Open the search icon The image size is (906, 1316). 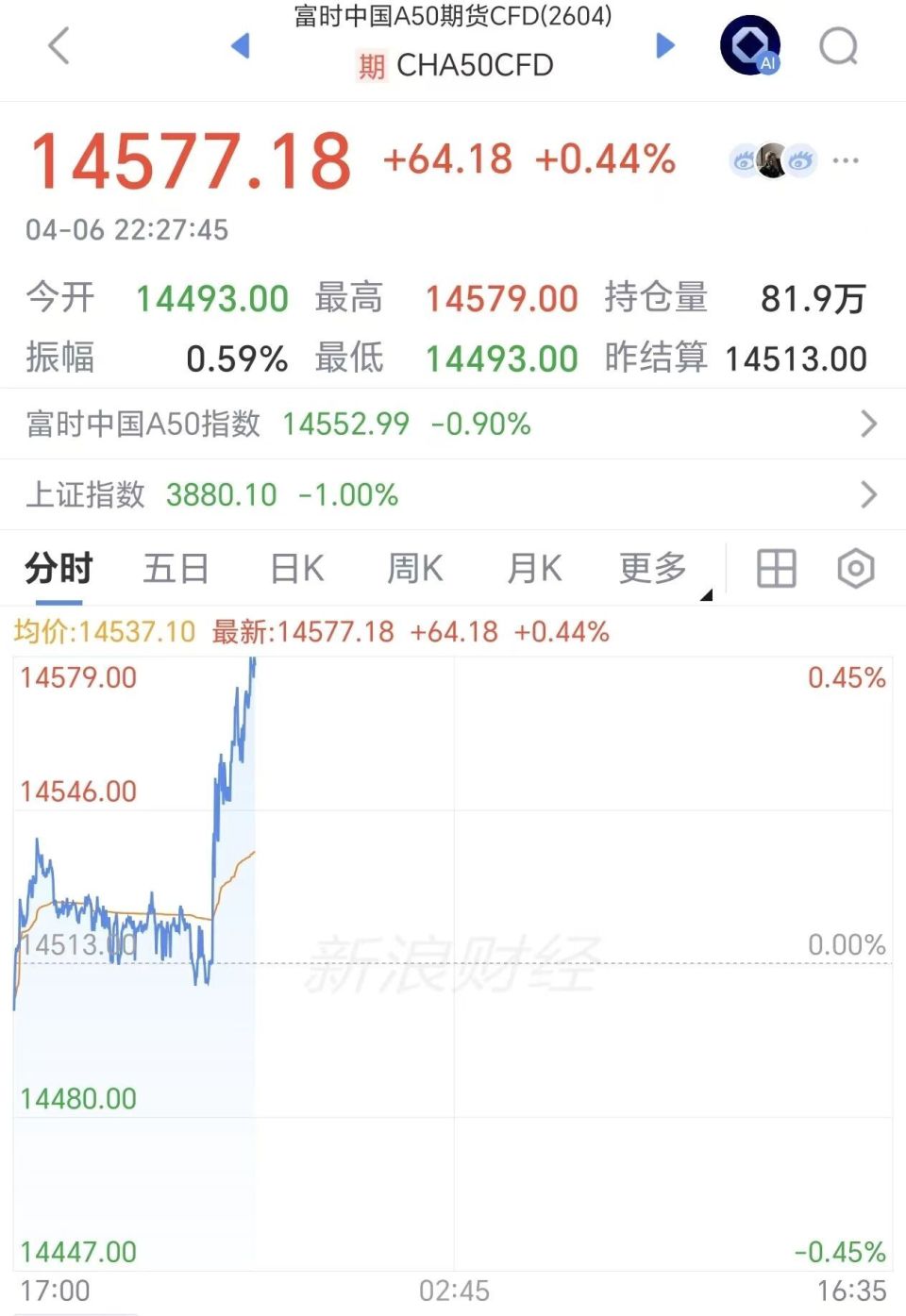point(838,45)
